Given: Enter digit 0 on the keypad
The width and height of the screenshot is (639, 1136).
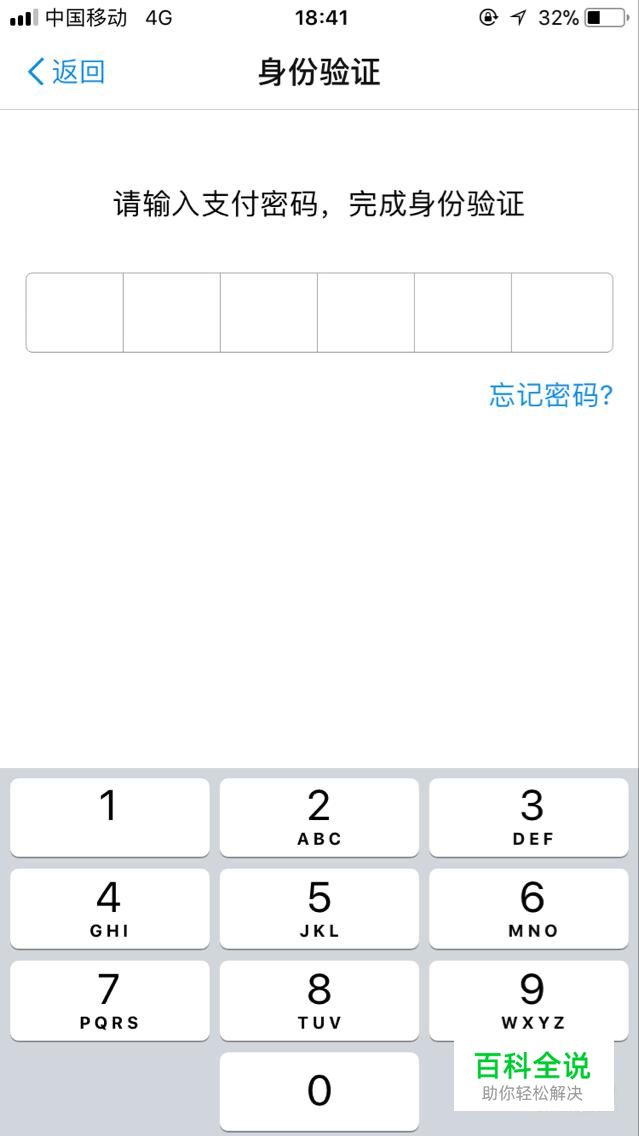Looking at the screenshot, I should coord(319,1091).
